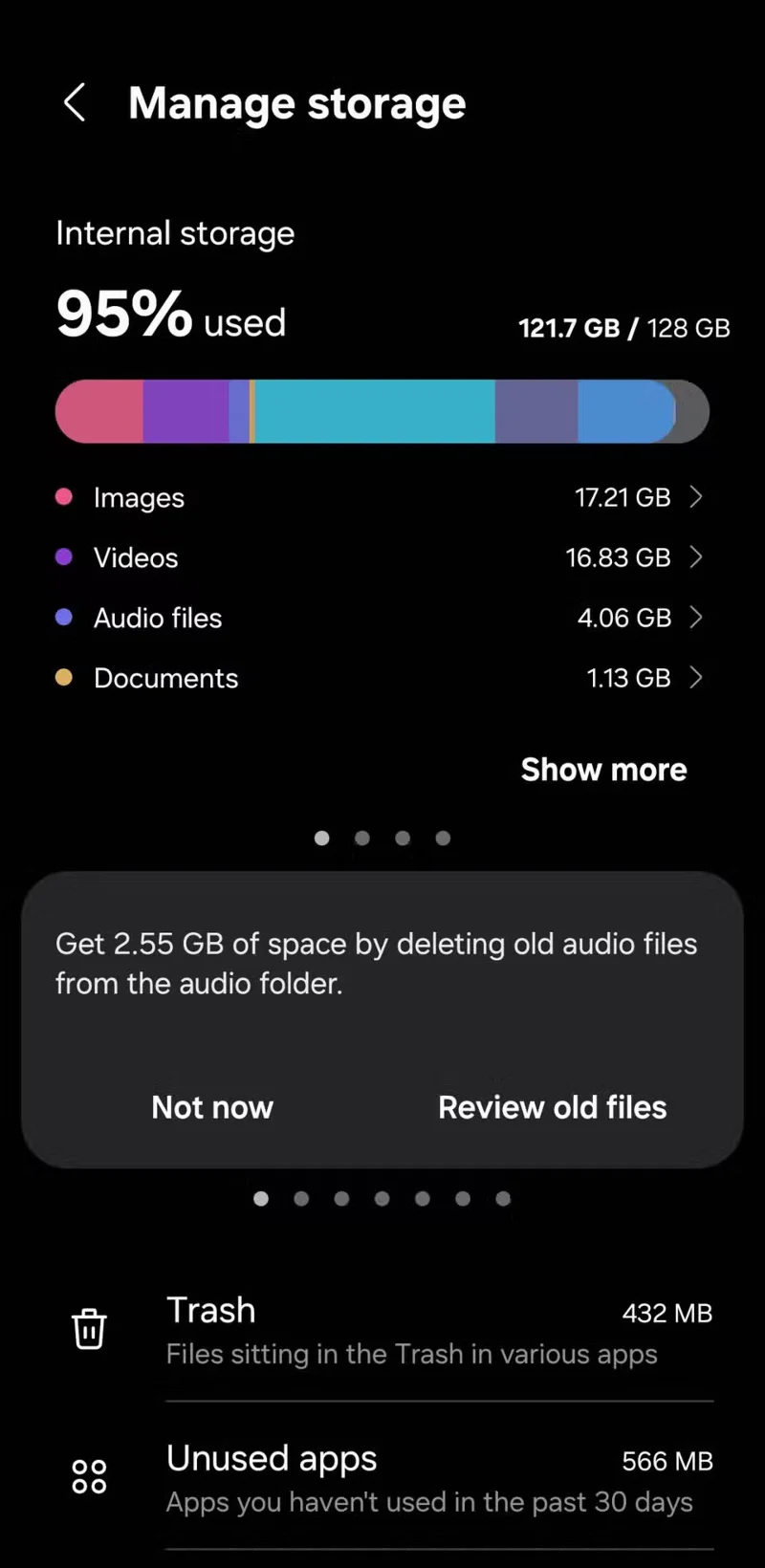Tap the 121.7 GB usage label

[570, 328]
